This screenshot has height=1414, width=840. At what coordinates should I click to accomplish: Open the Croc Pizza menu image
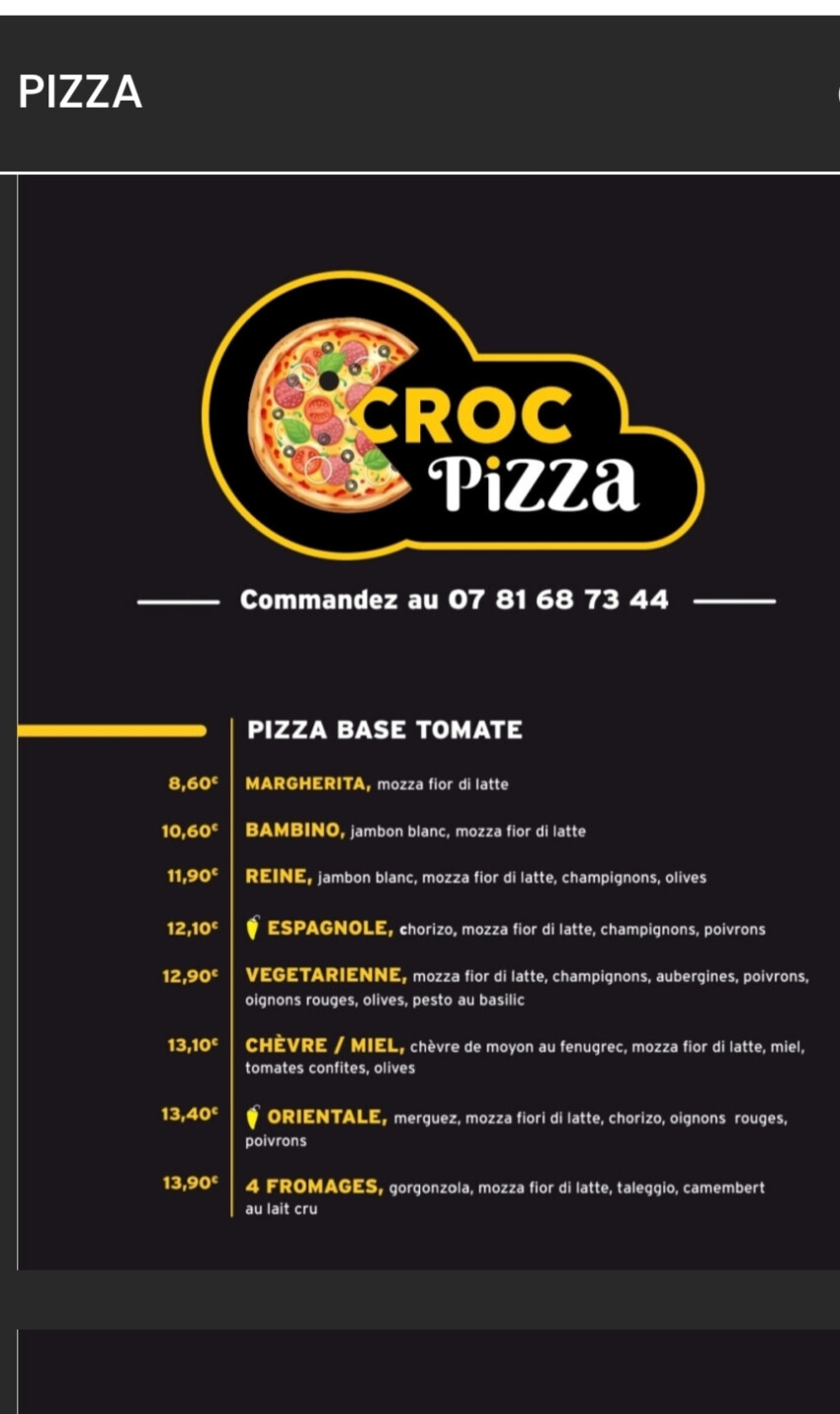point(429,722)
